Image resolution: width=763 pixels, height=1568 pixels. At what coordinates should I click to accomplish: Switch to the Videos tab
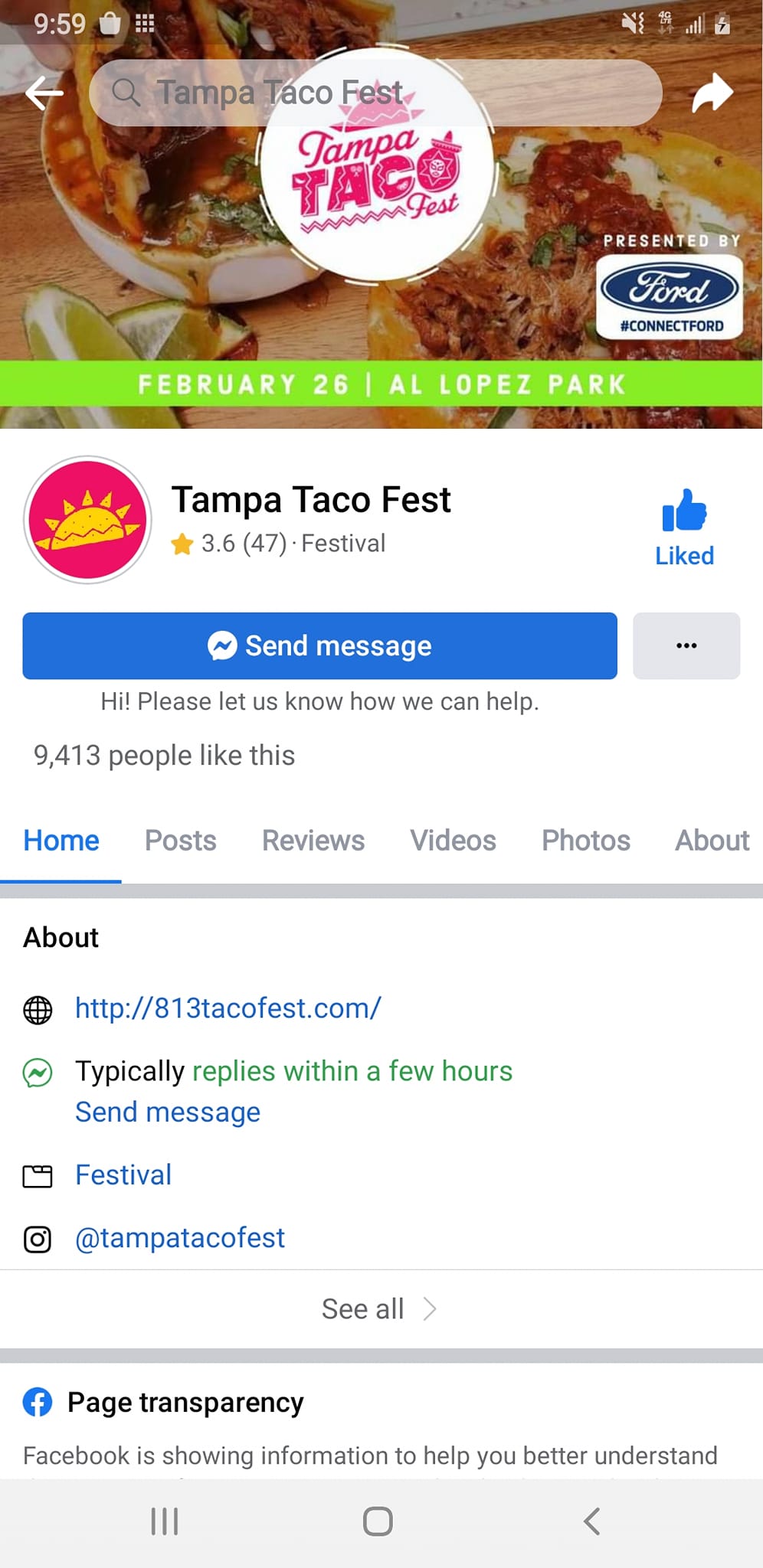453,841
